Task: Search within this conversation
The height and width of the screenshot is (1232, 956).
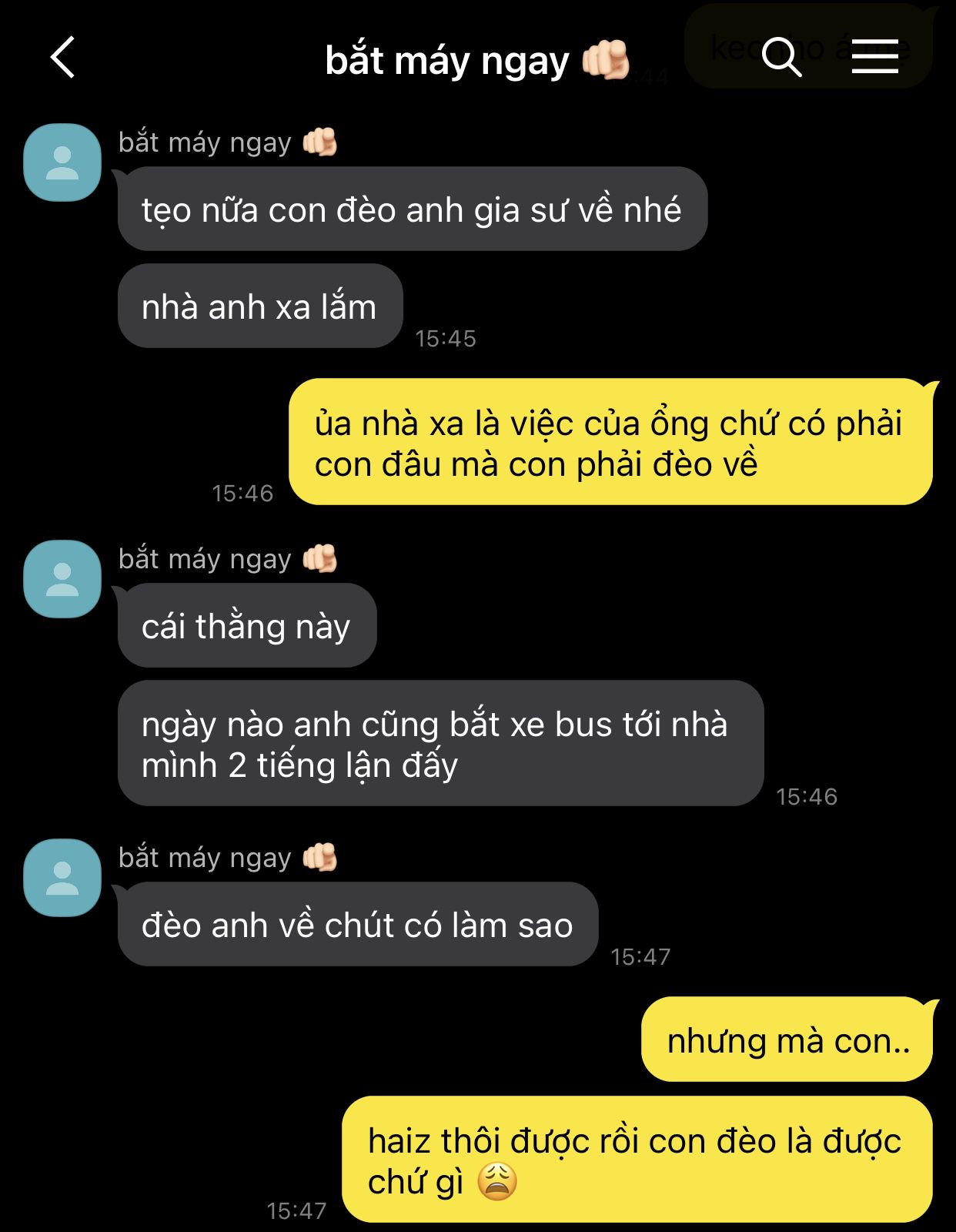Action: 781,57
